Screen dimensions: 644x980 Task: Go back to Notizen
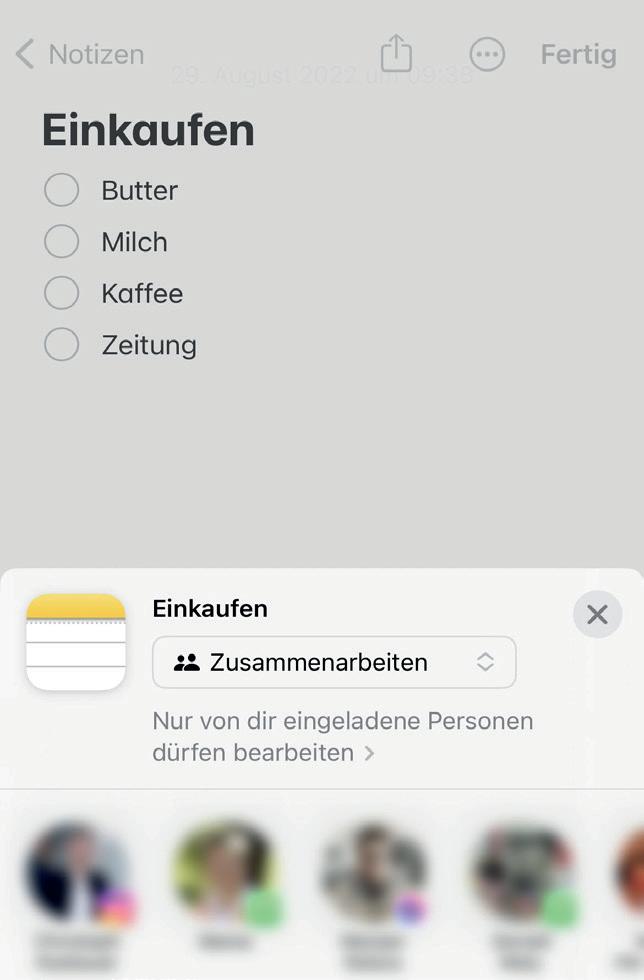click(80, 54)
